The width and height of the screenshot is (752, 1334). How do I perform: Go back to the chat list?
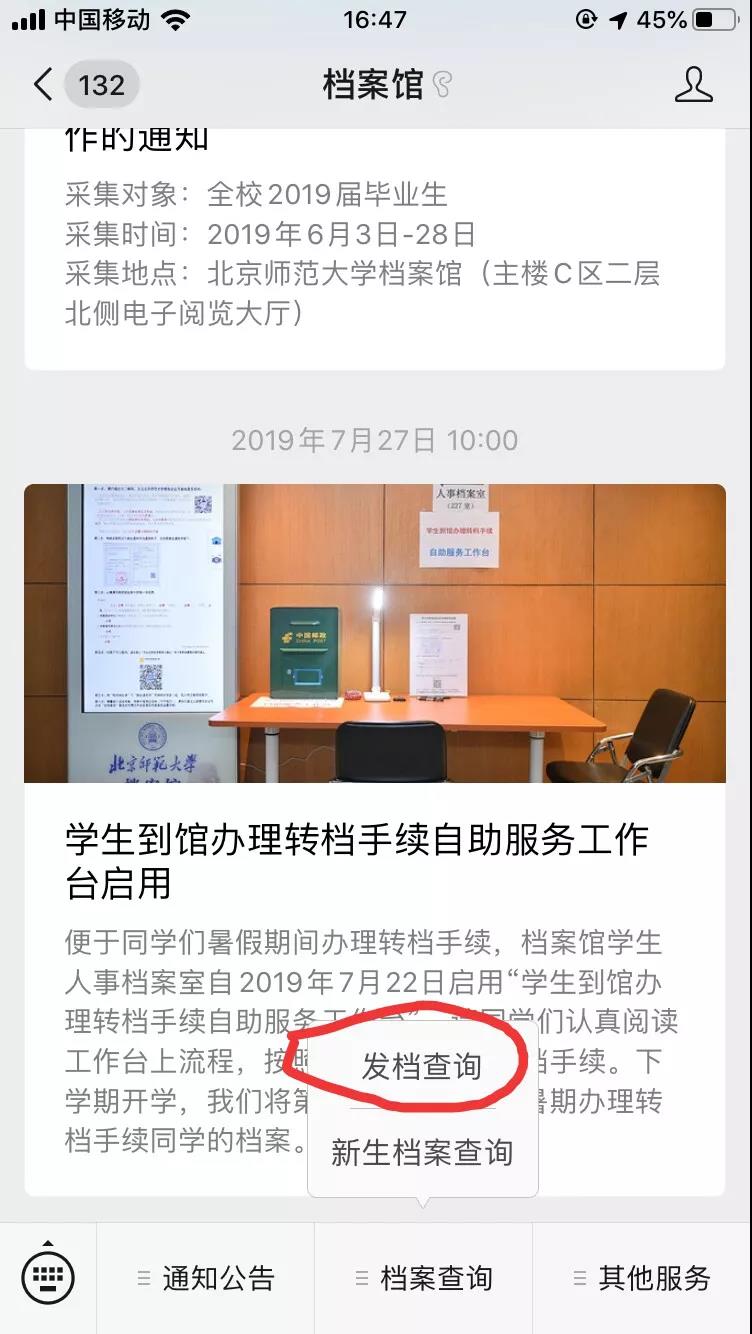coord(44,85)
